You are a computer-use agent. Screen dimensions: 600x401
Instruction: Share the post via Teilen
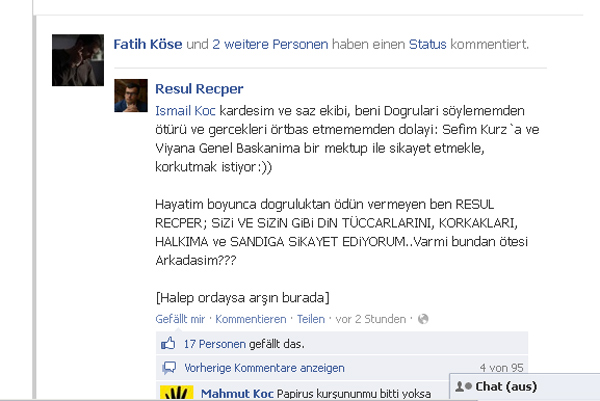pos(311,319)
